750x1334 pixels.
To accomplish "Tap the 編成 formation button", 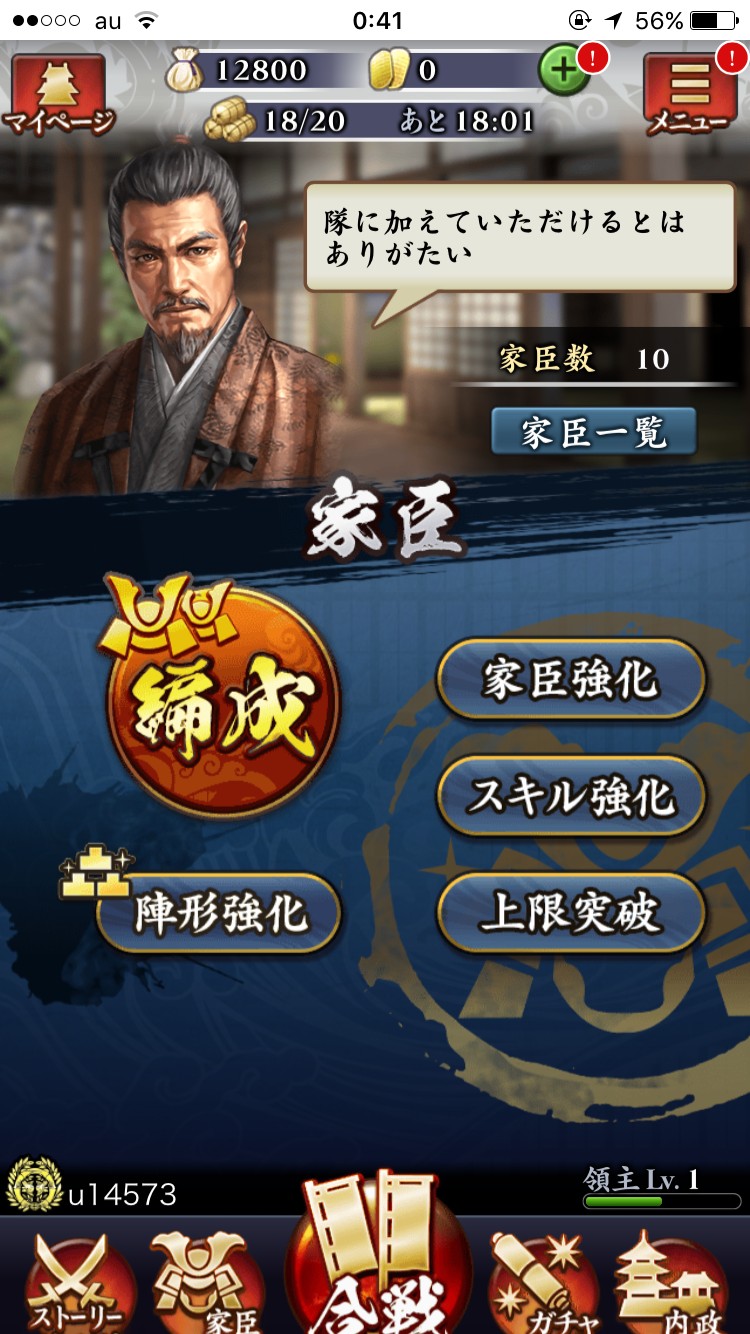I will coord(220,699).
